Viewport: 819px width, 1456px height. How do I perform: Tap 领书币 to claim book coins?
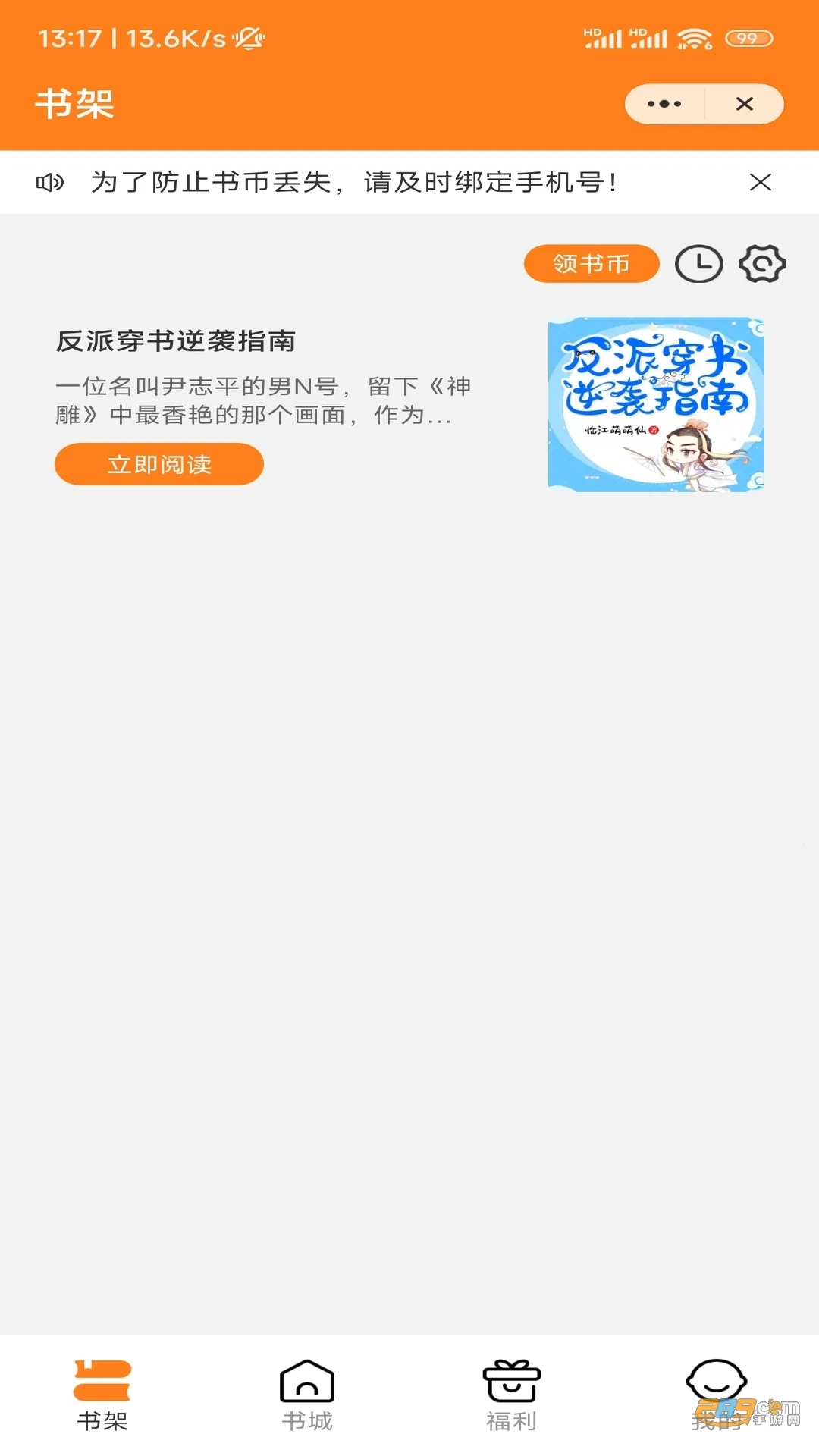point(591,264)
